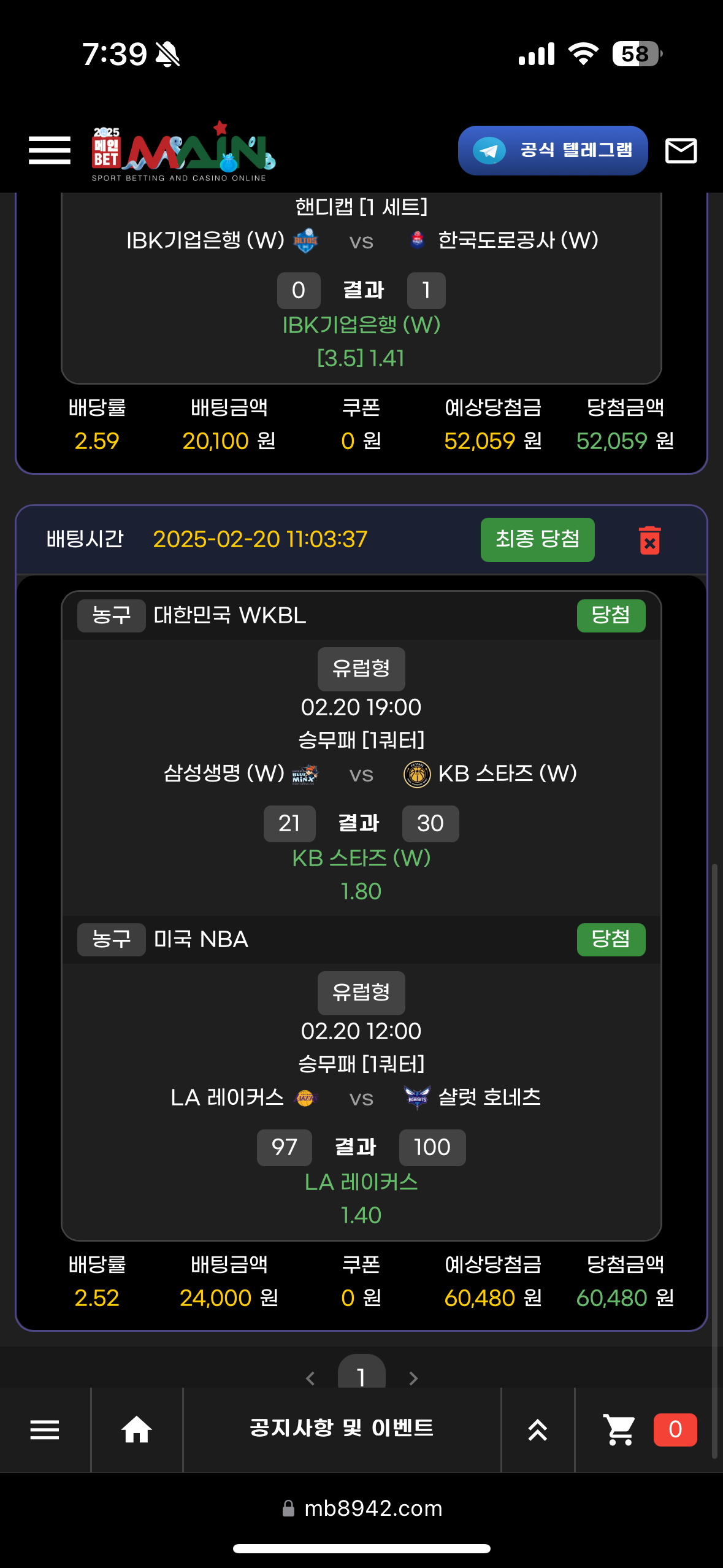Image resolution: width=723 pixels, height=1568 pixels.
Task: Open the hamburger menu beside the logo
Action: 49,150
